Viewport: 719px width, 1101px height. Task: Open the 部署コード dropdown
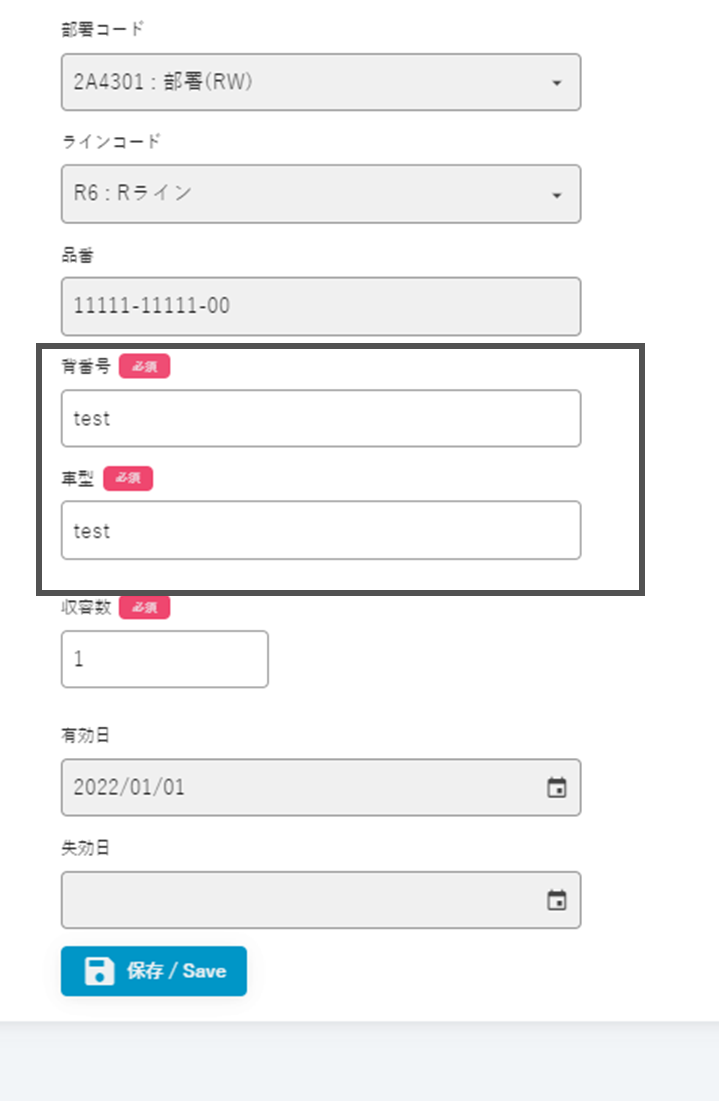pos(320,82)
